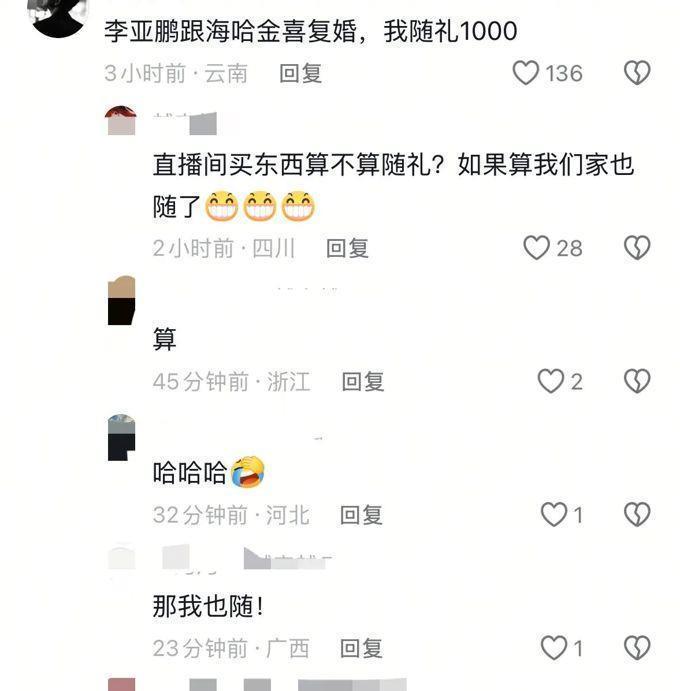Dislike the 那我也随 comment

[x=637, y=648]
